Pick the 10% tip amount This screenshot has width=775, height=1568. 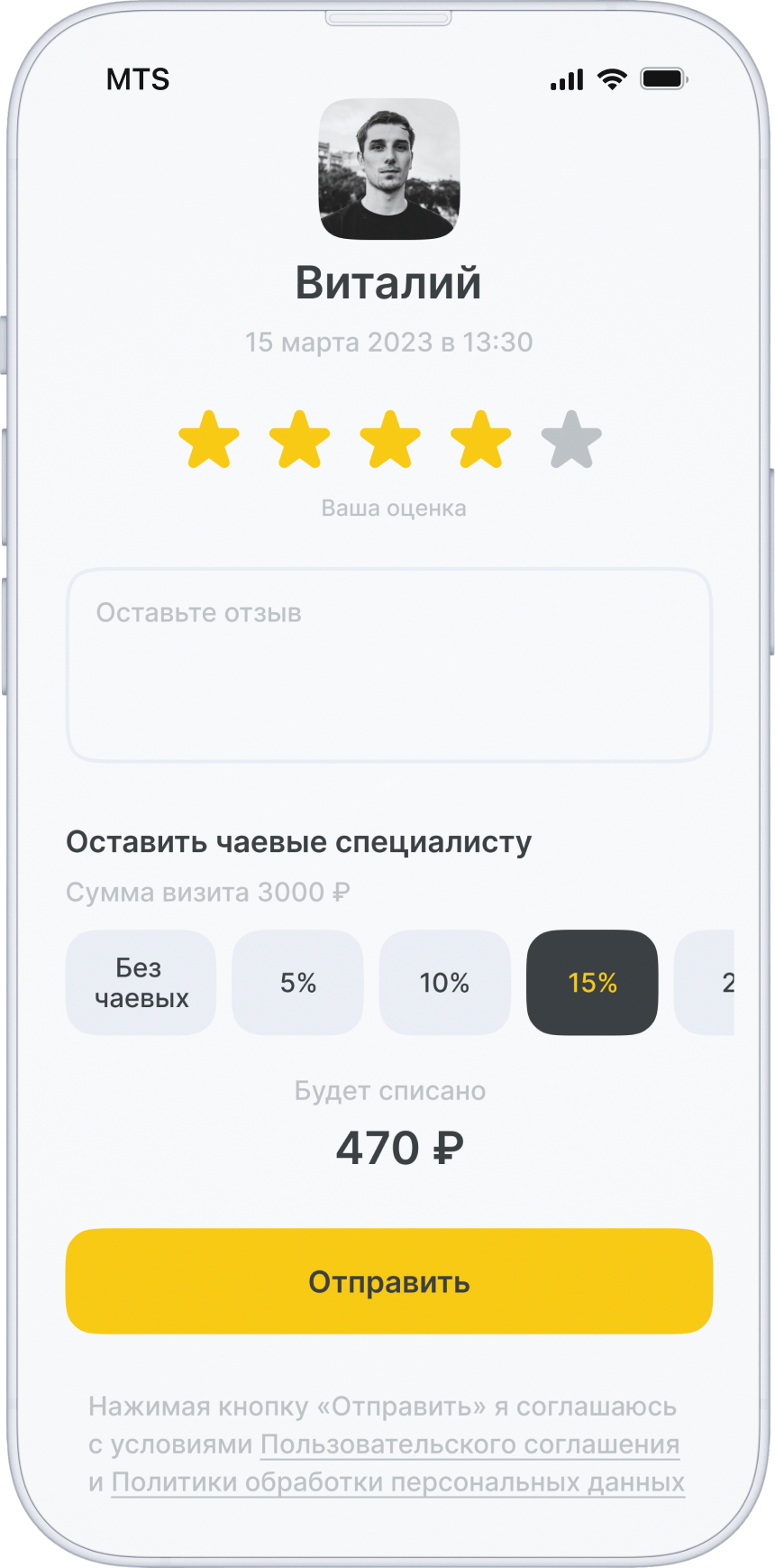point(444,983)
